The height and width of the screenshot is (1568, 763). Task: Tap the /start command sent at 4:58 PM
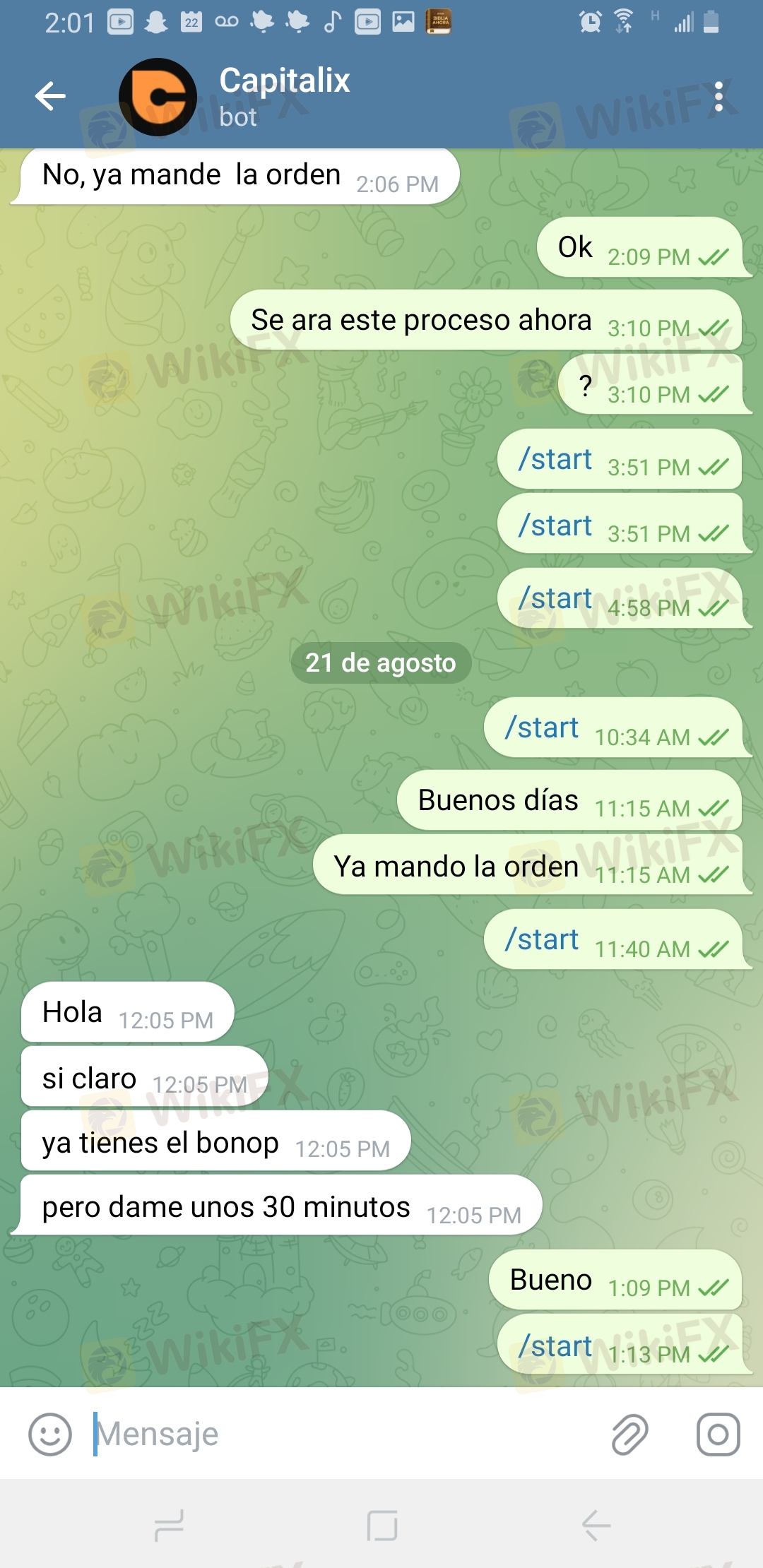tap(555, 598)
